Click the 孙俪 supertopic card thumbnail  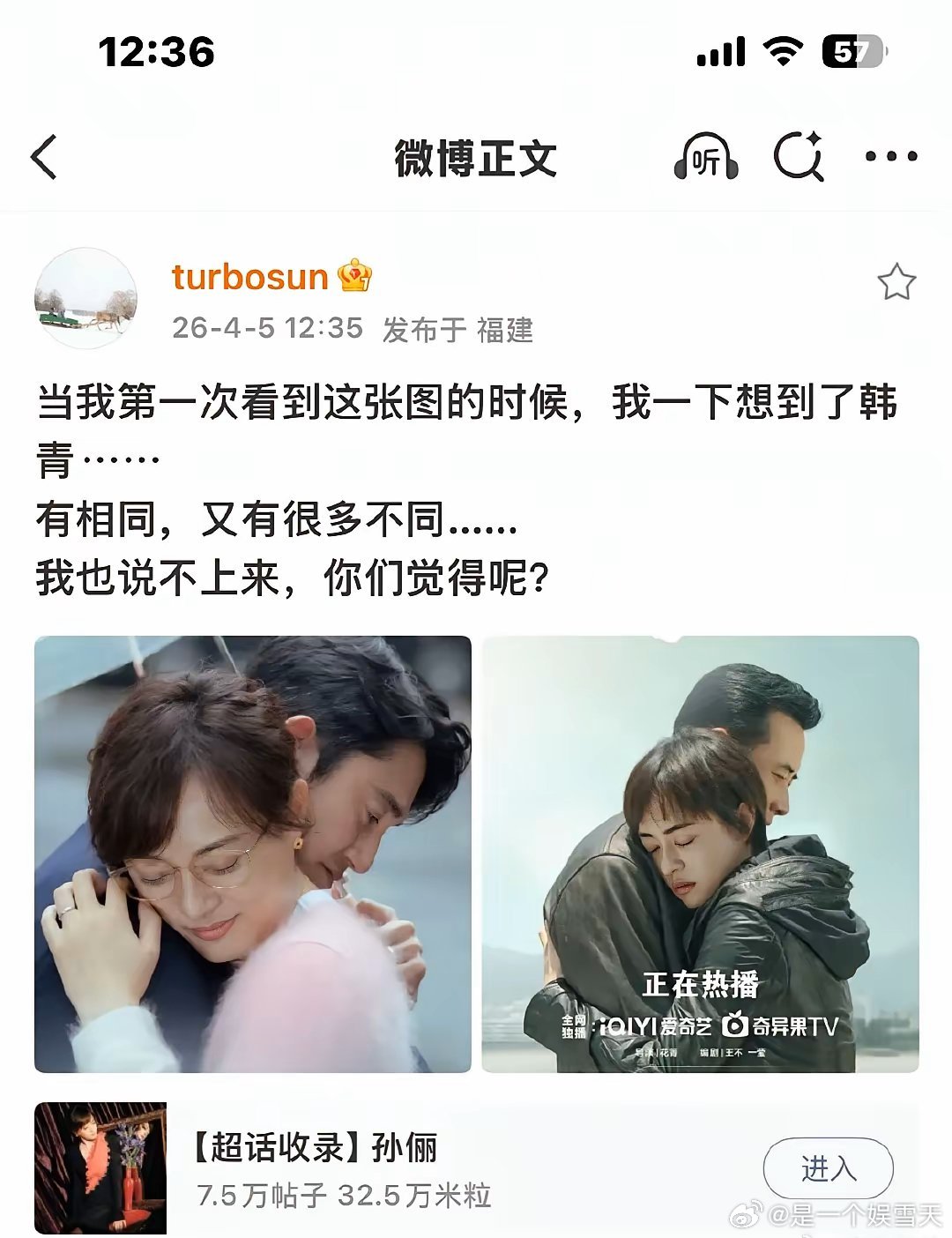(x=100, y=1164)
